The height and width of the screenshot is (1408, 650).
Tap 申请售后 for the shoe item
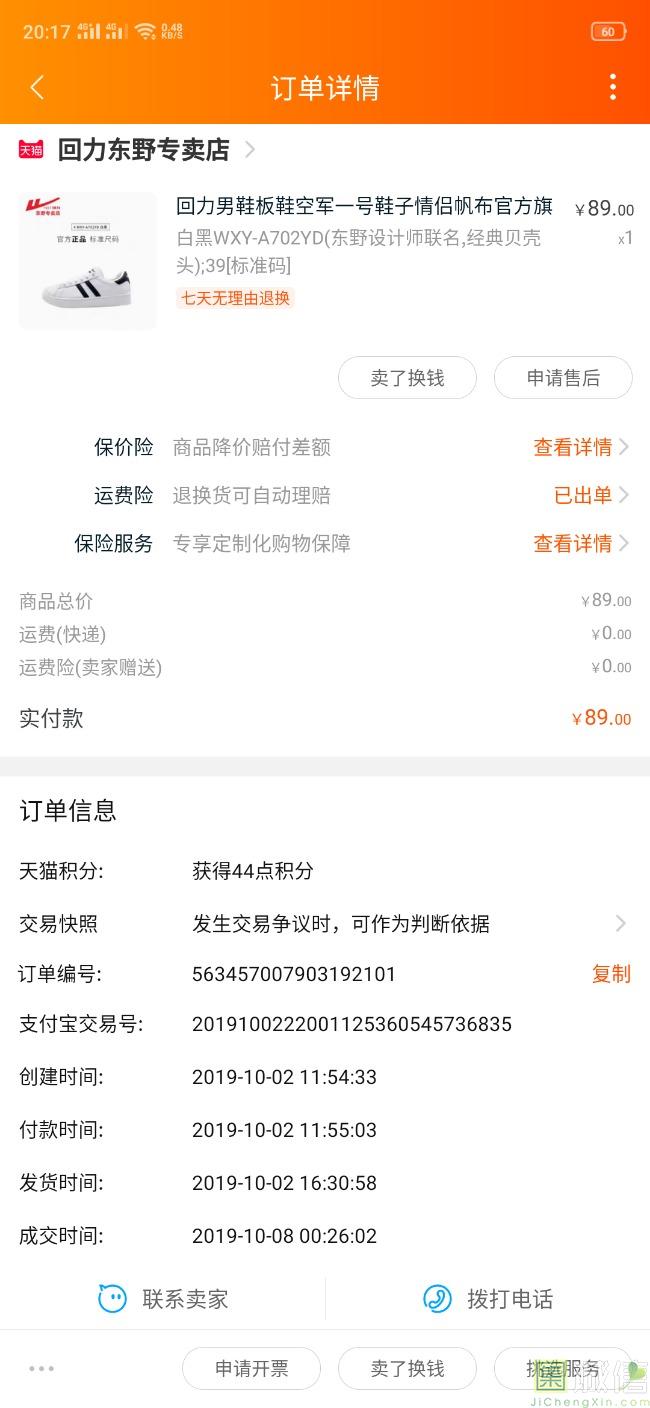[563, 378]
